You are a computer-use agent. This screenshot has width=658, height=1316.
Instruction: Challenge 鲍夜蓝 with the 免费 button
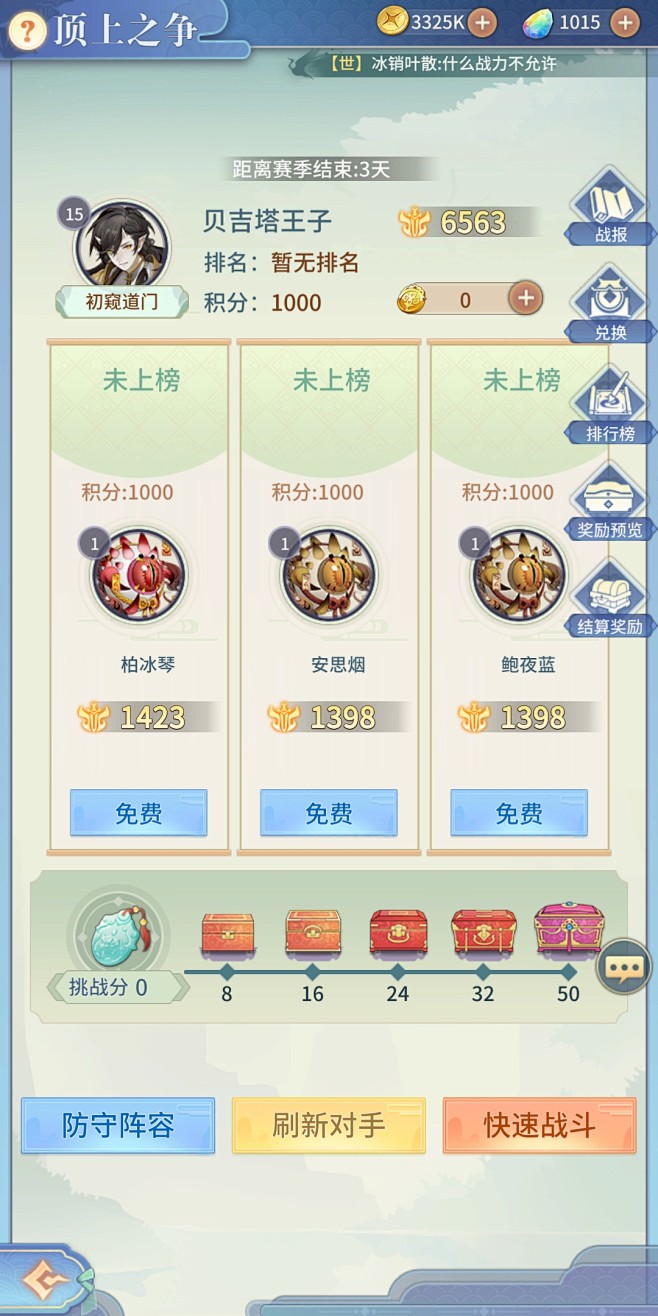point(519,813)
